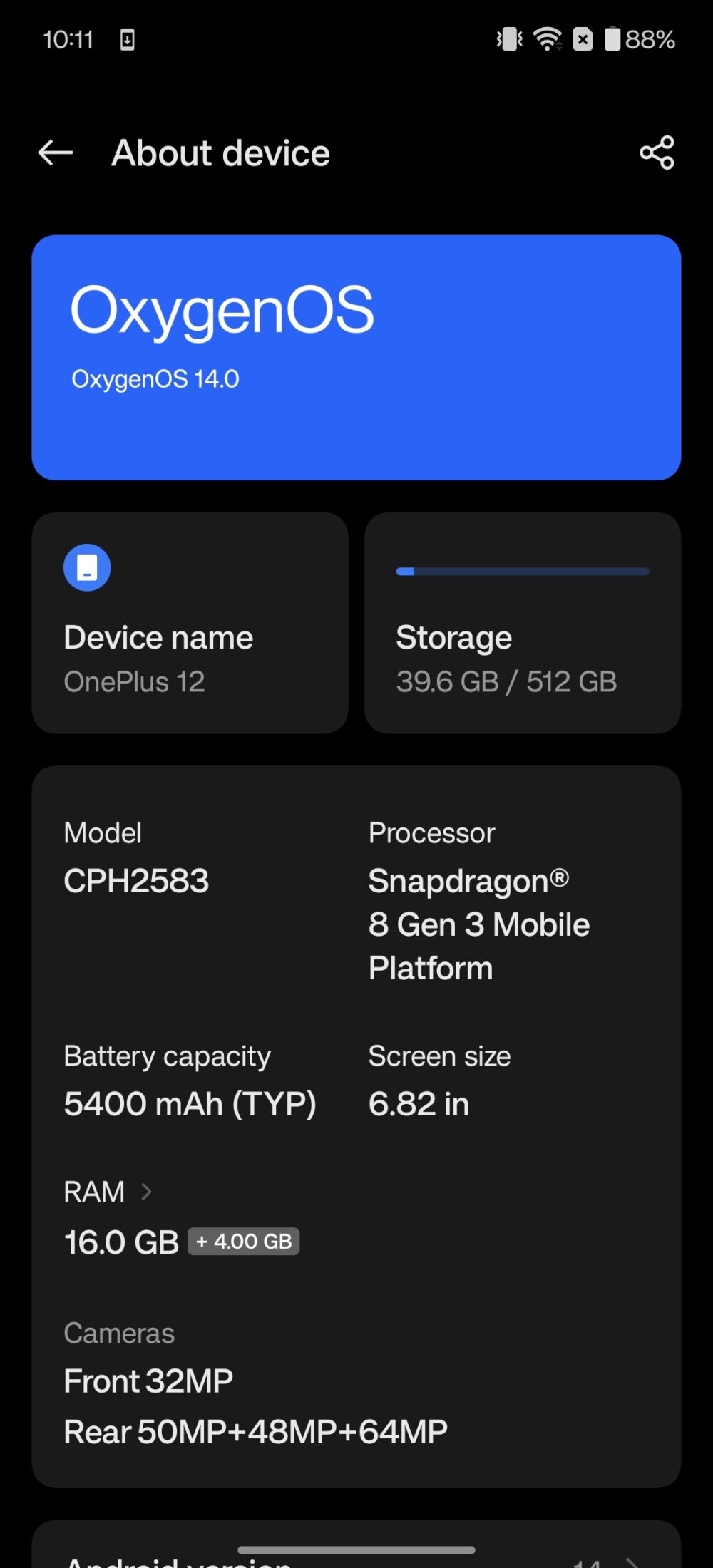Tap the crossed-out SIM status icon
Viewport: 713px width, 1568px height.
click(x=583, y=39)
